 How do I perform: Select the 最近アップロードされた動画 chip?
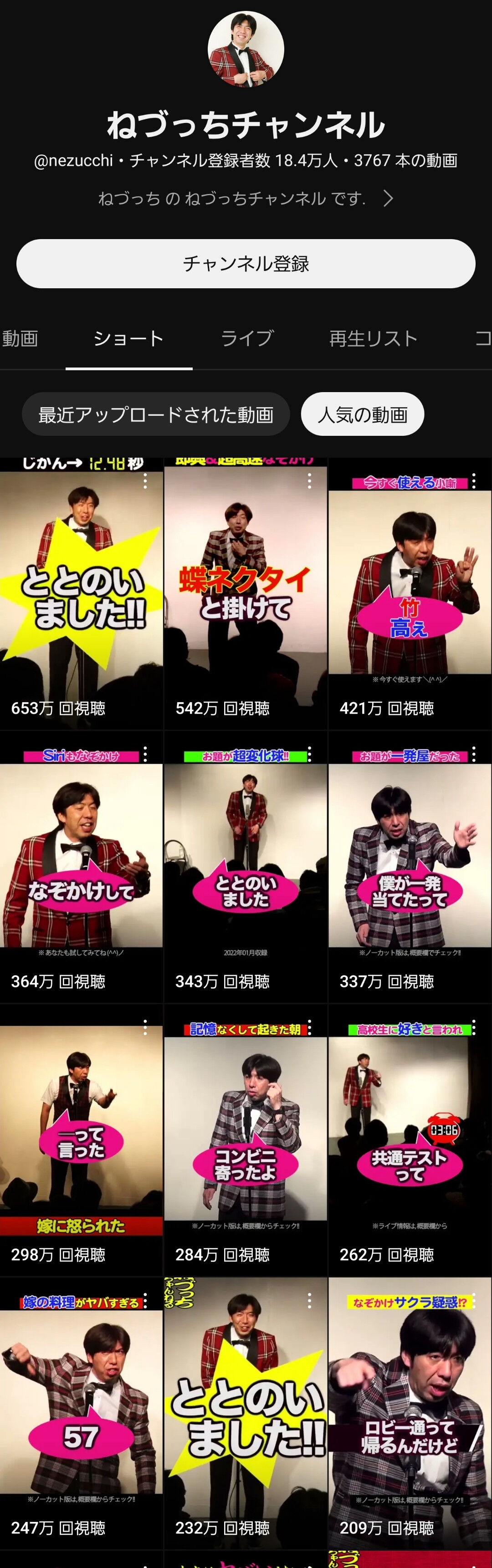[156, 414]
